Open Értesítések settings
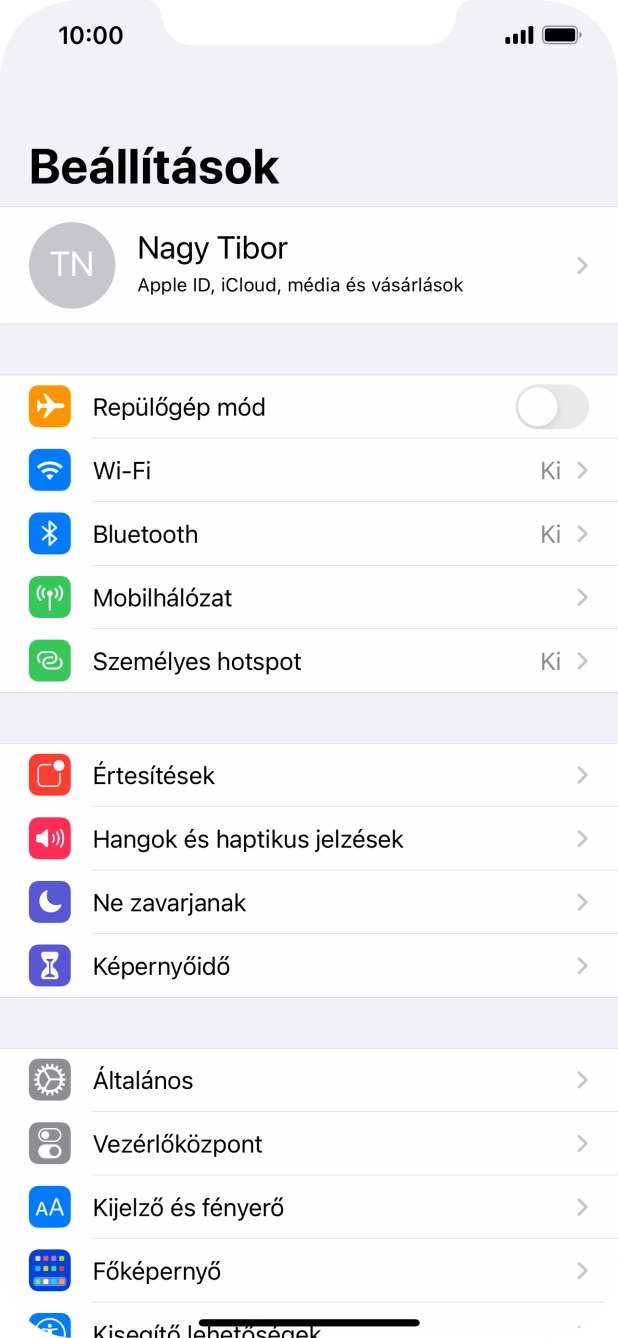618x1338 pixels. point(308,775)
